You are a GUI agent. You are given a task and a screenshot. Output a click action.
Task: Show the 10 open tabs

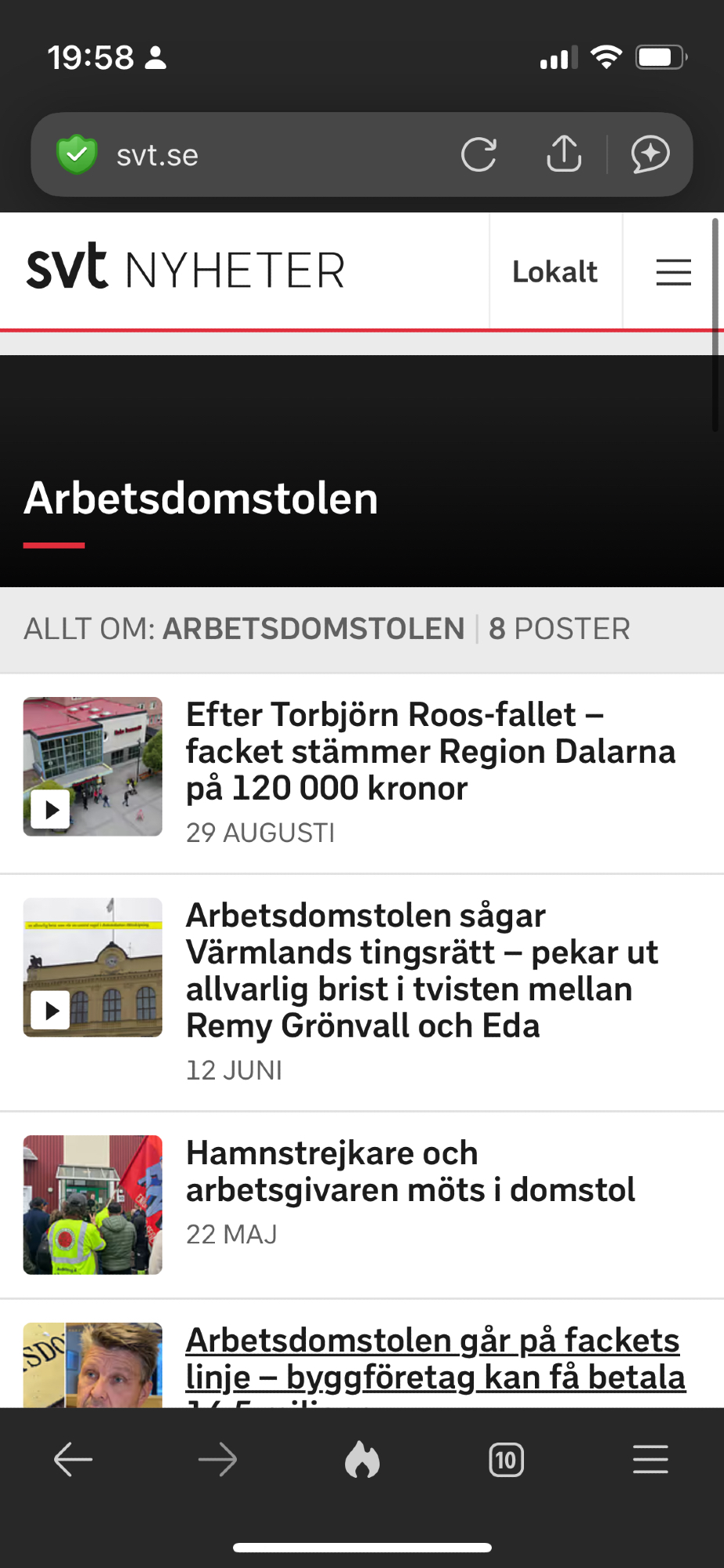click(506, 1460)
